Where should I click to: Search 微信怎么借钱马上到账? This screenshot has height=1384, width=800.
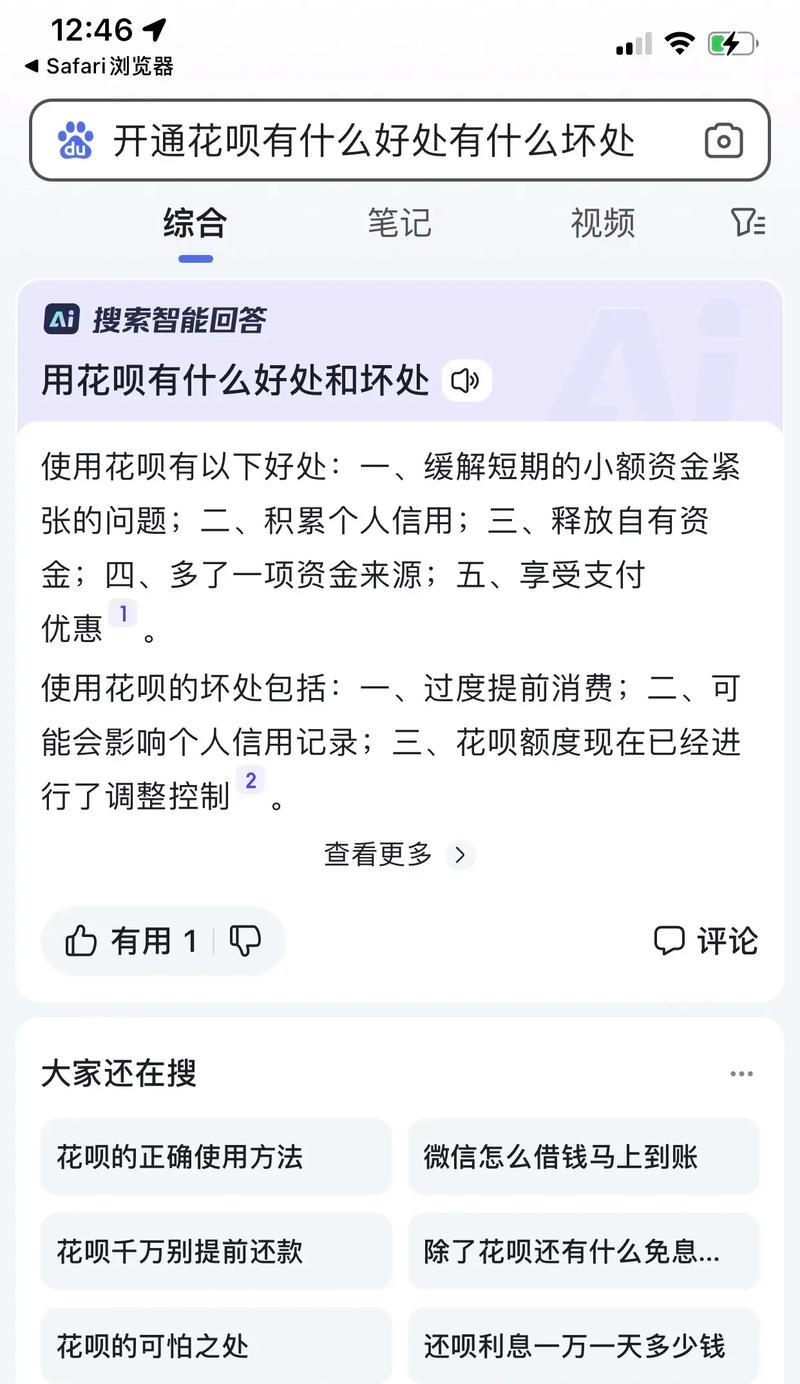584,1156
